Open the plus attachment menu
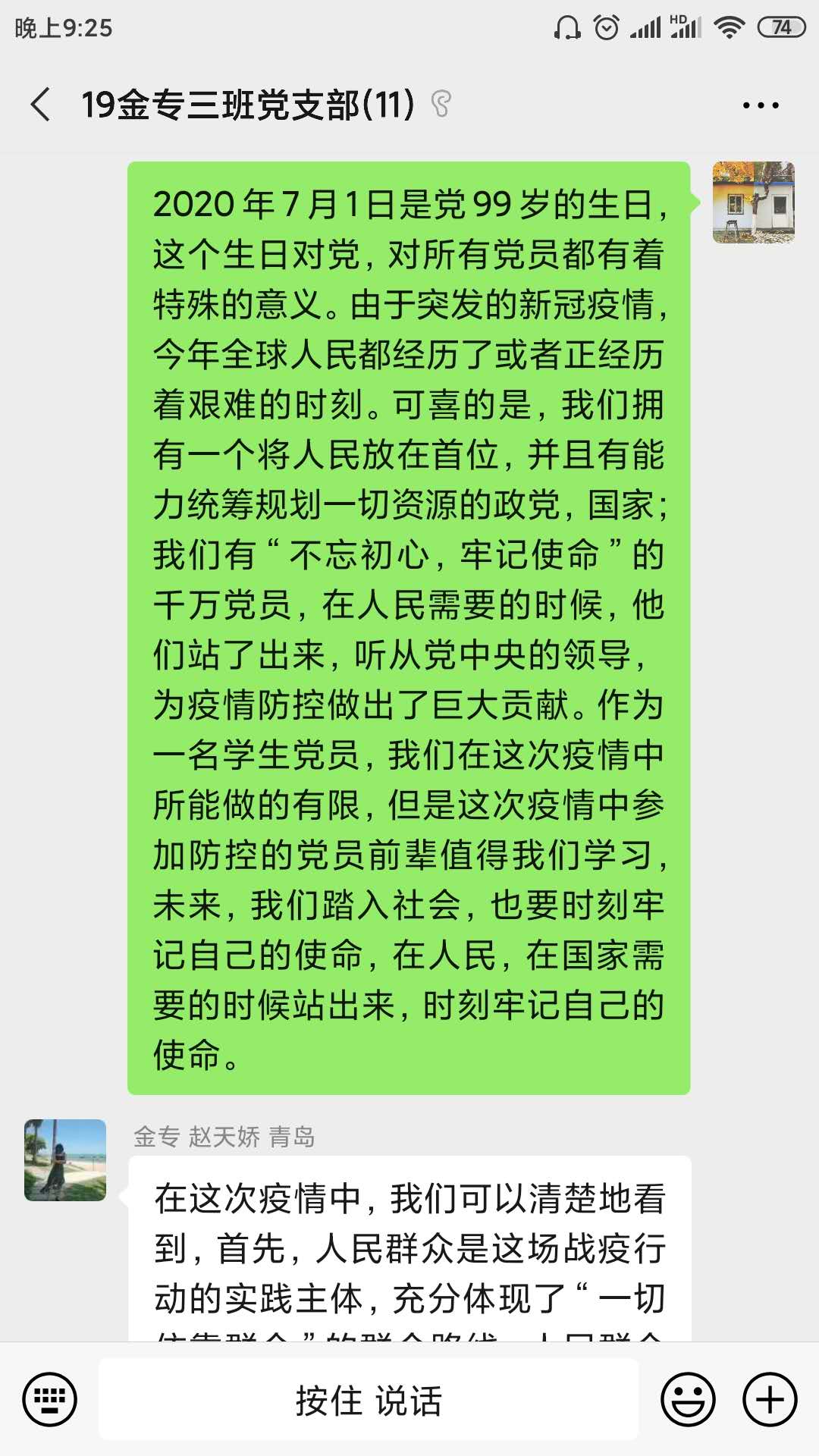 (770, 1399)
